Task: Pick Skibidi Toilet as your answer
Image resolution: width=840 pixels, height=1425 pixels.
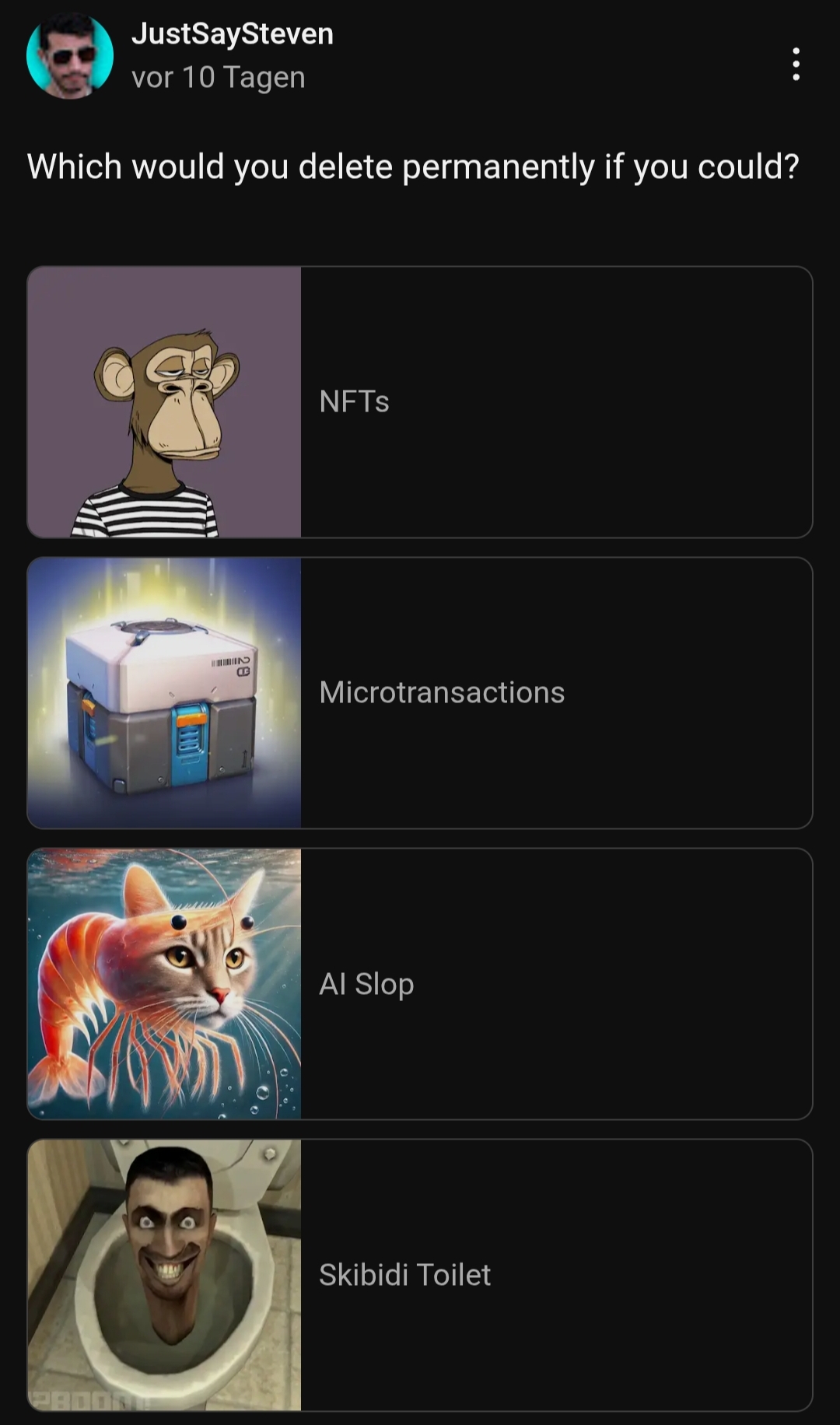Action: (x=420, y=1275)
